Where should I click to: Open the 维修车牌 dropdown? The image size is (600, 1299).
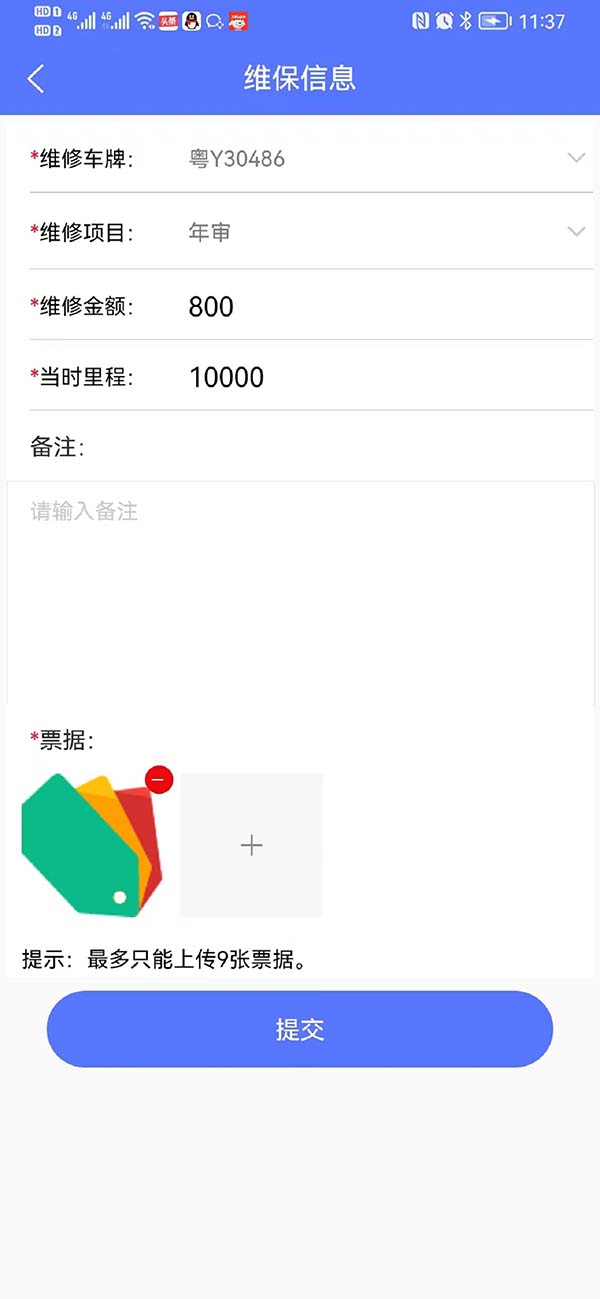[x=575, y=158]
